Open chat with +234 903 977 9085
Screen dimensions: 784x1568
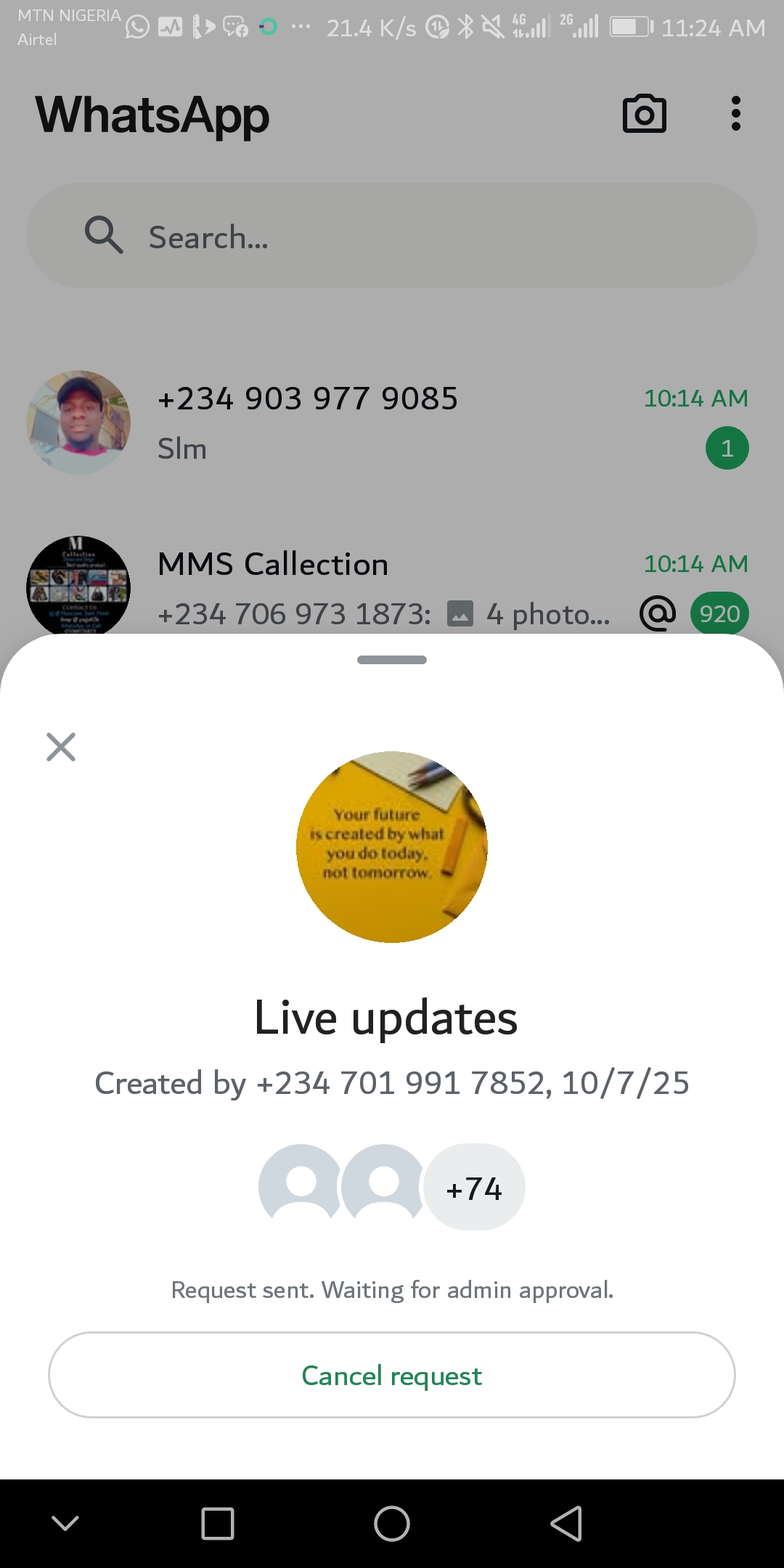click(x=392, y=422)
